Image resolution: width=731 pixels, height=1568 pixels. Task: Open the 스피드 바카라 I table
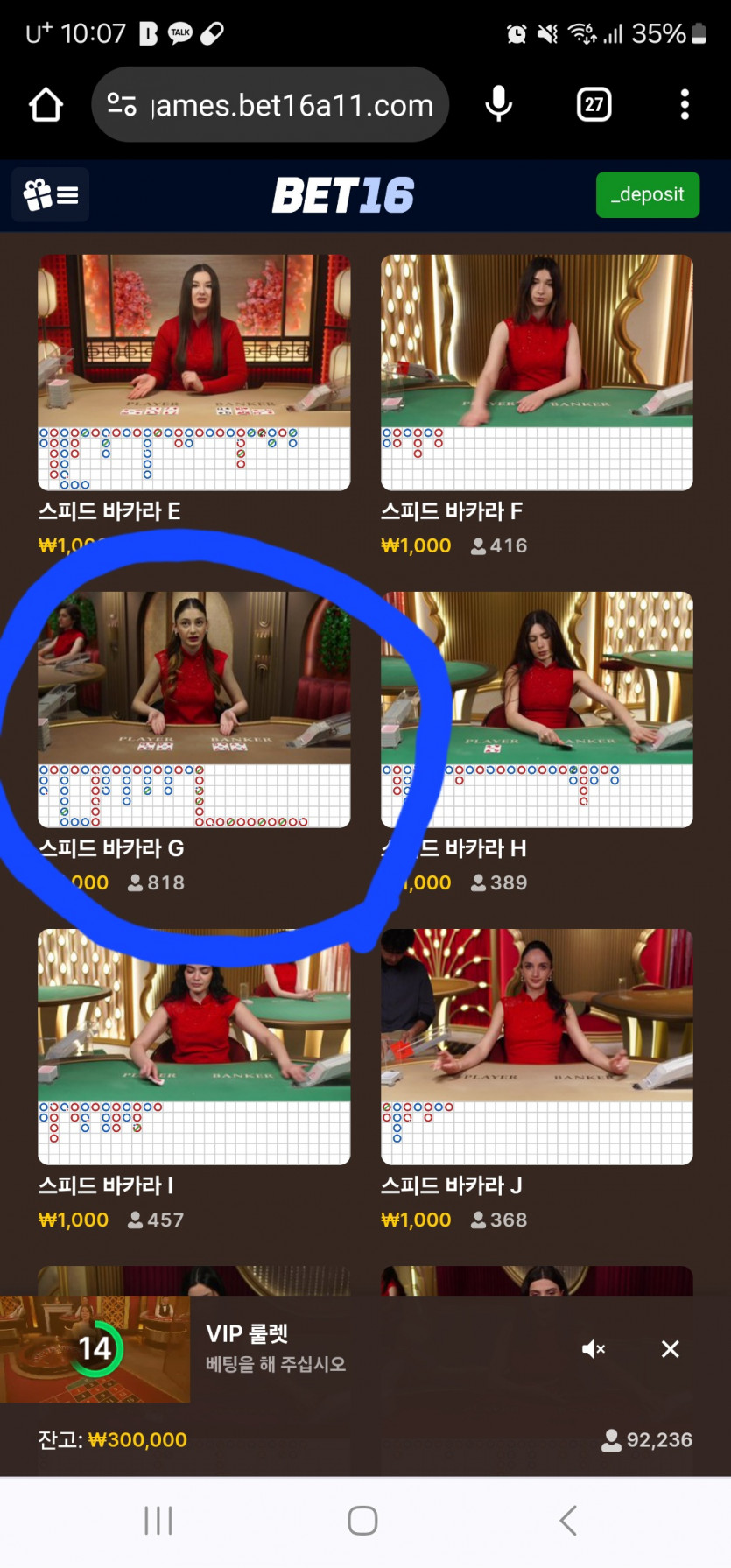pyautogui.click(x=193, y=1046)
